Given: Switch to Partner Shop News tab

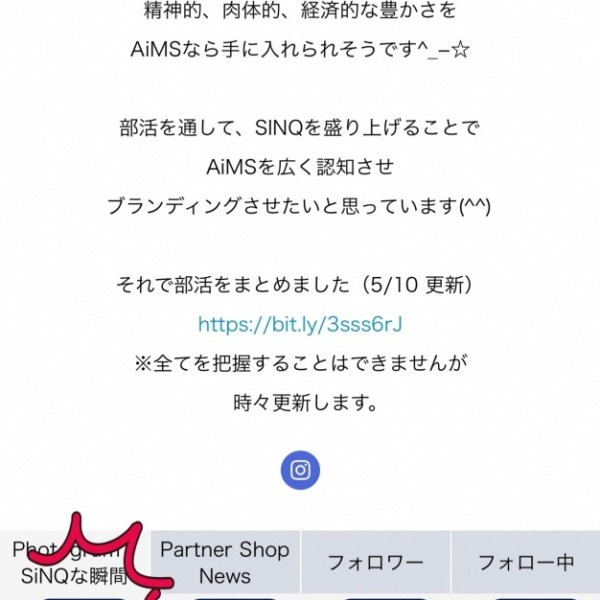Looking at the screenshot, I should coord(225,563).
